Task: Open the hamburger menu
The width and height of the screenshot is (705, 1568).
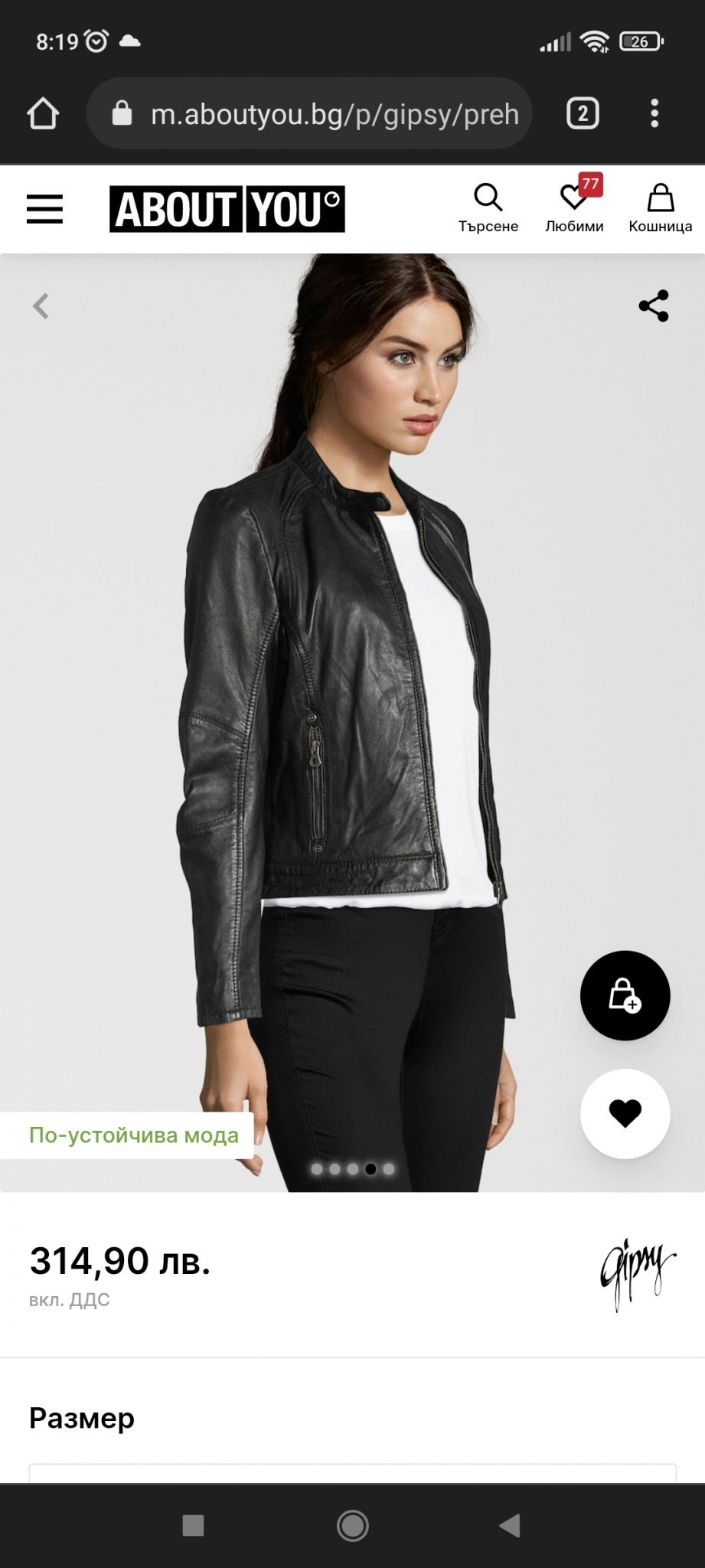Action: pyautogui.click(x=44, y=208)
